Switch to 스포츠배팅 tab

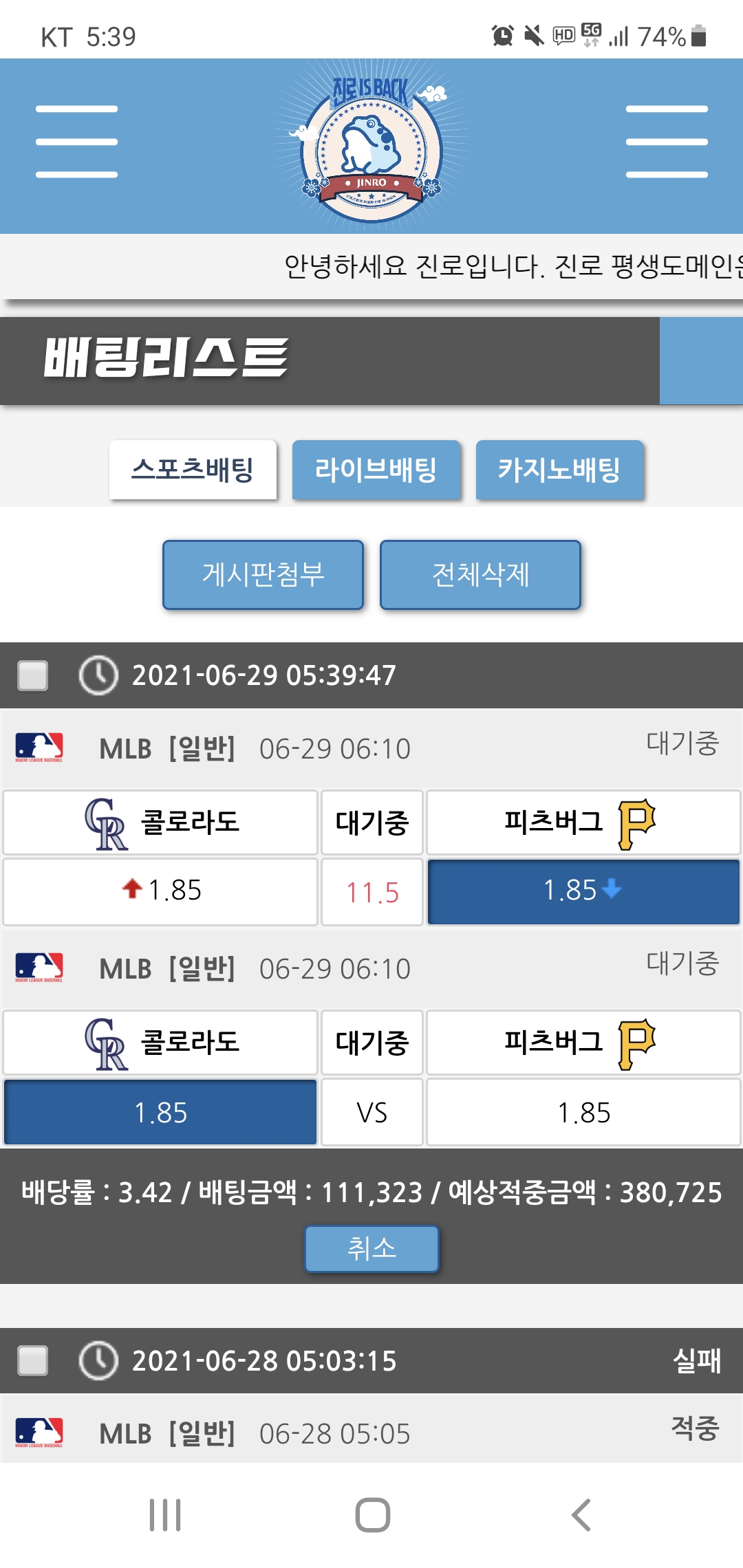tap(193, 470)
